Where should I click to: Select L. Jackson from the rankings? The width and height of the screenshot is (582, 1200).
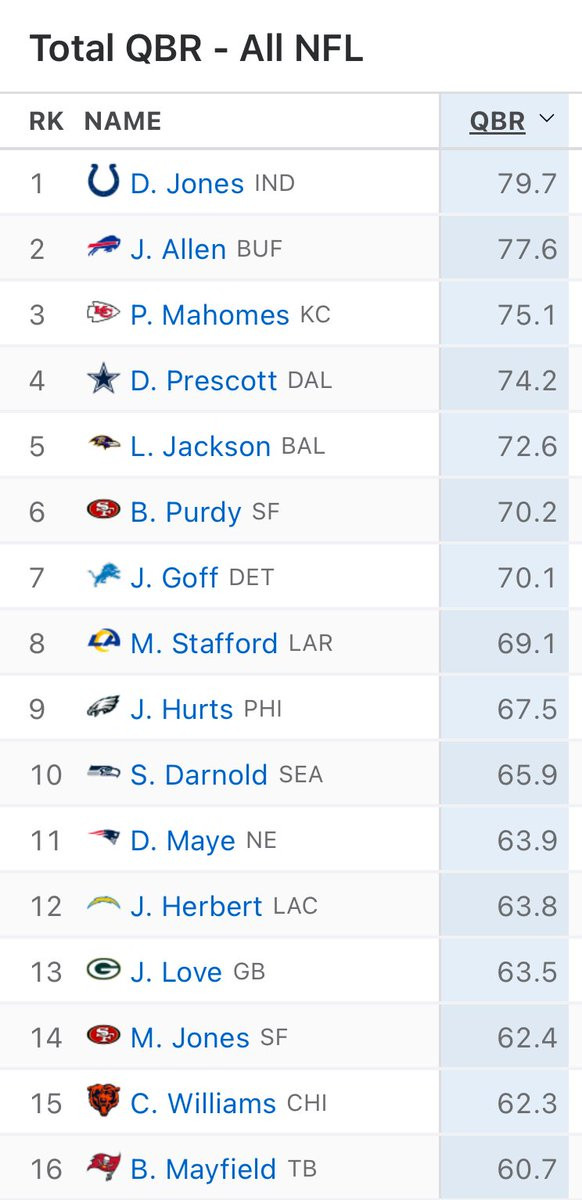point(200,446)
